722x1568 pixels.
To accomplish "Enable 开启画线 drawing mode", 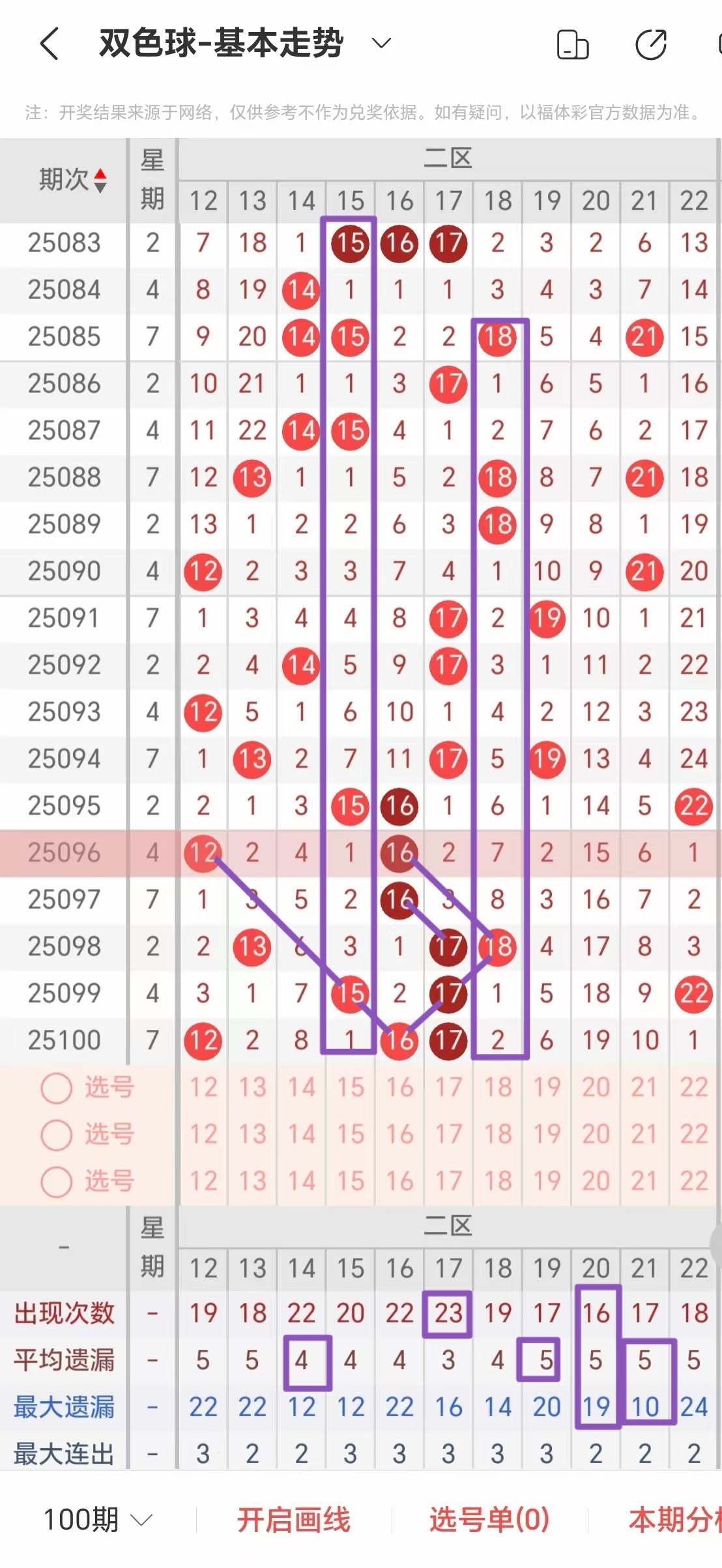I will pos(295,1518).
